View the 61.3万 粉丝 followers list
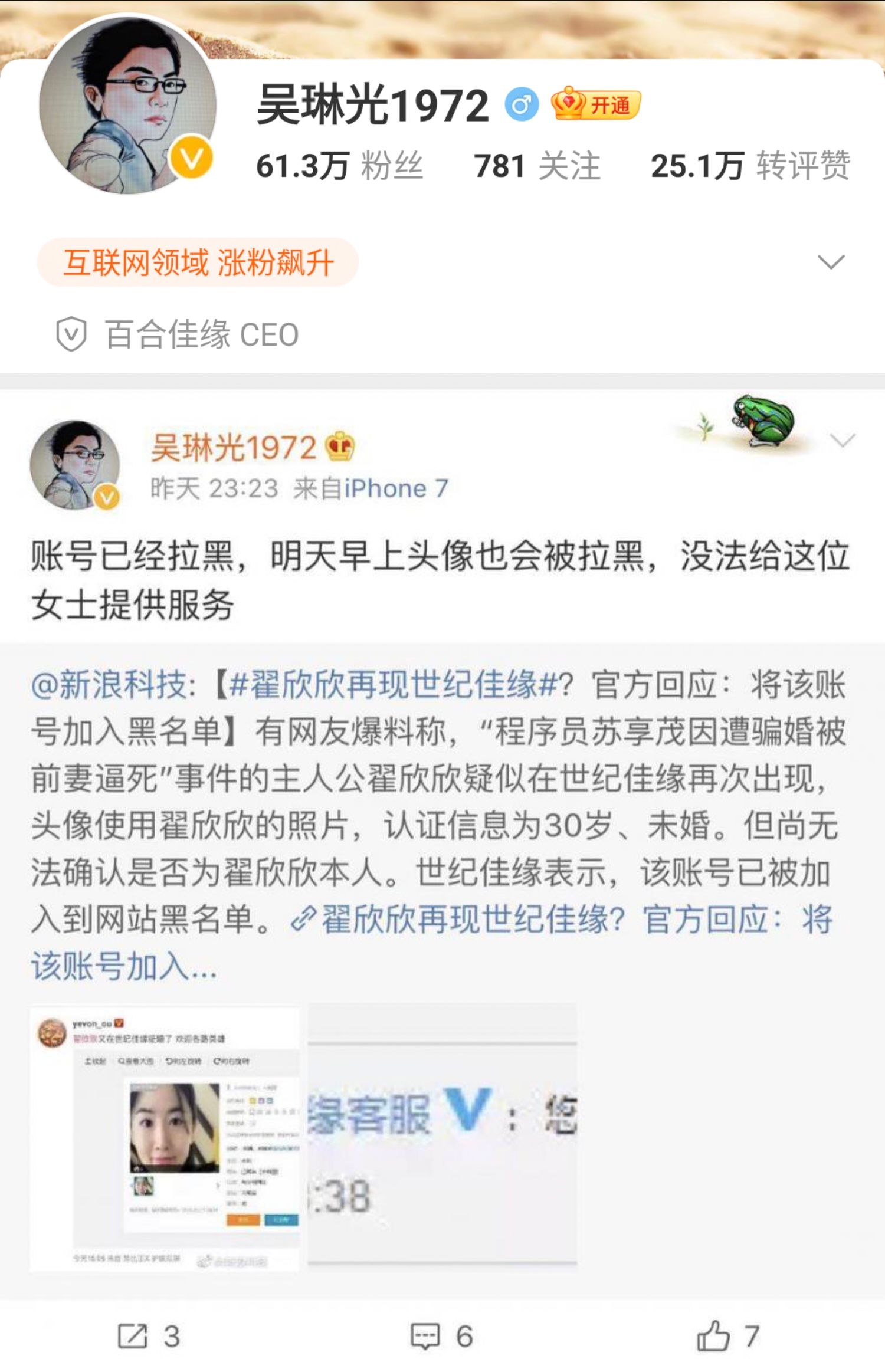 pyautogui.click(x=339, y=166)
